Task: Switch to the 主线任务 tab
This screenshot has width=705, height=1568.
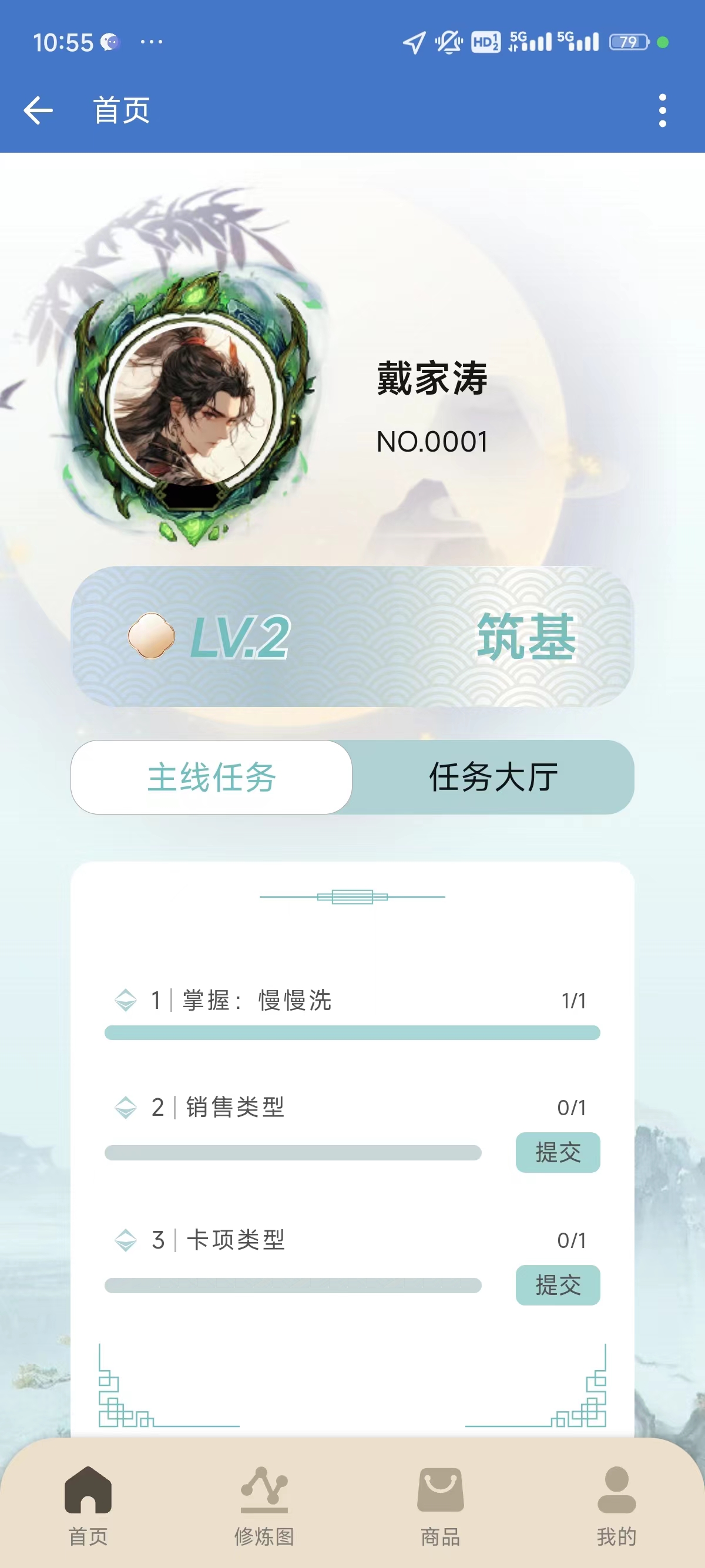Action: coord(211,778)
